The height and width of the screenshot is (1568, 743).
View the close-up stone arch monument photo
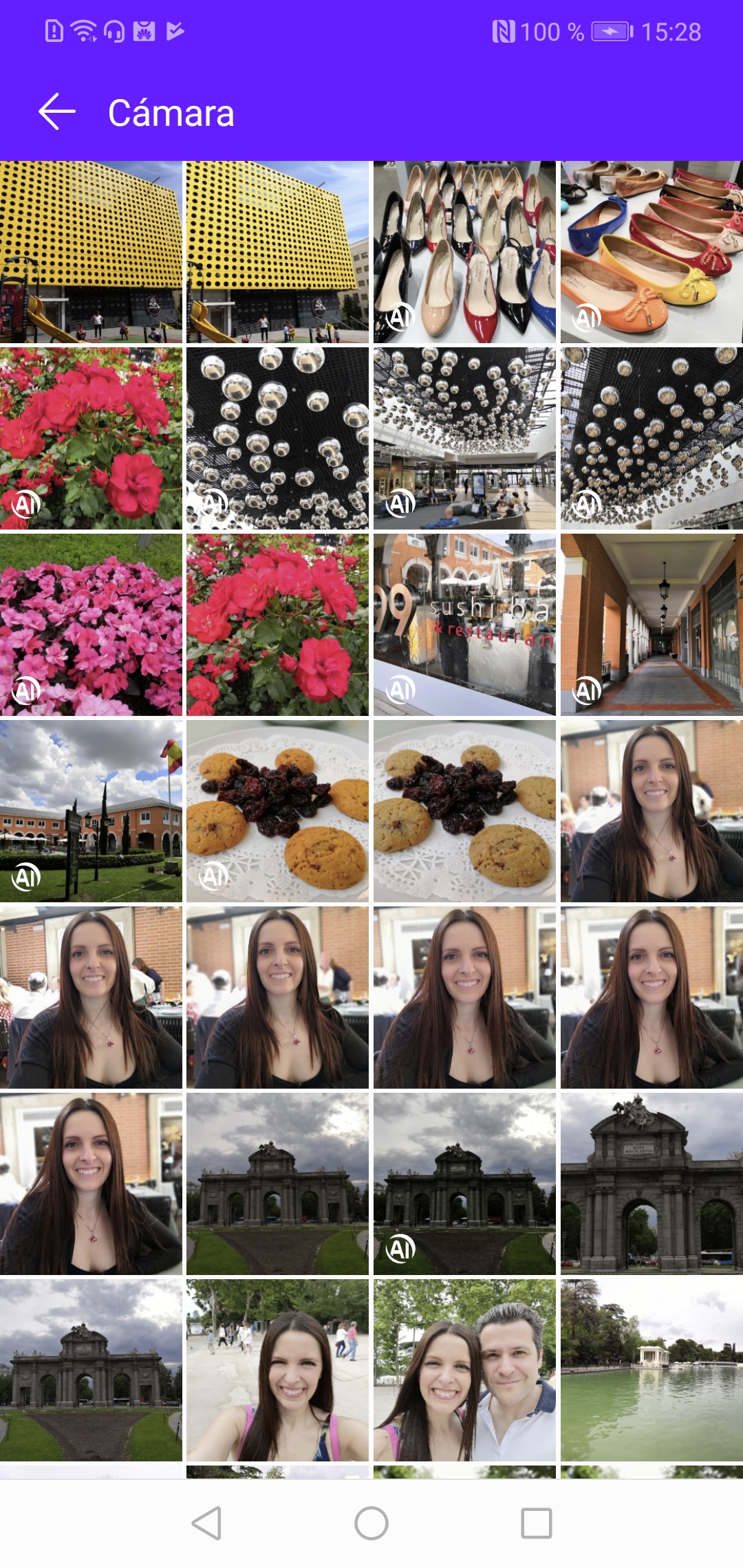point(651,1184)
